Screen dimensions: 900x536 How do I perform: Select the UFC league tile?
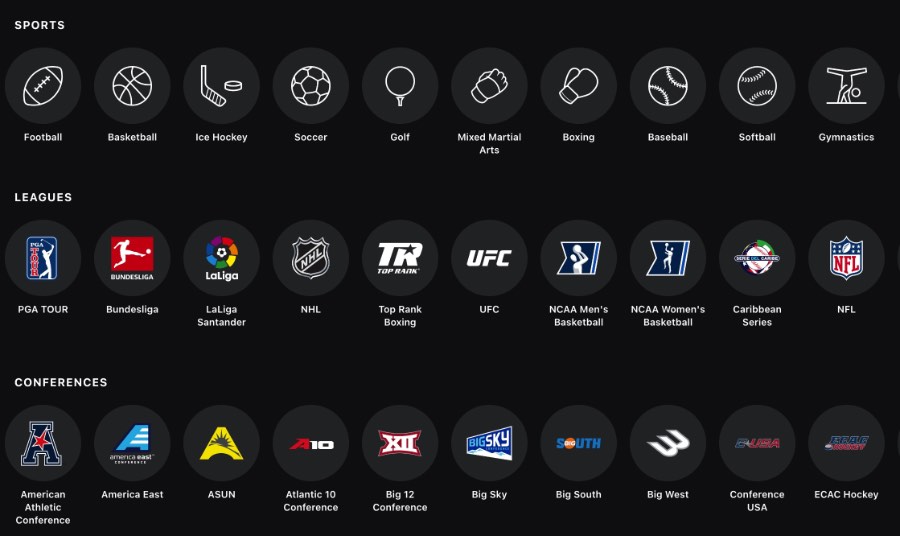489,259
